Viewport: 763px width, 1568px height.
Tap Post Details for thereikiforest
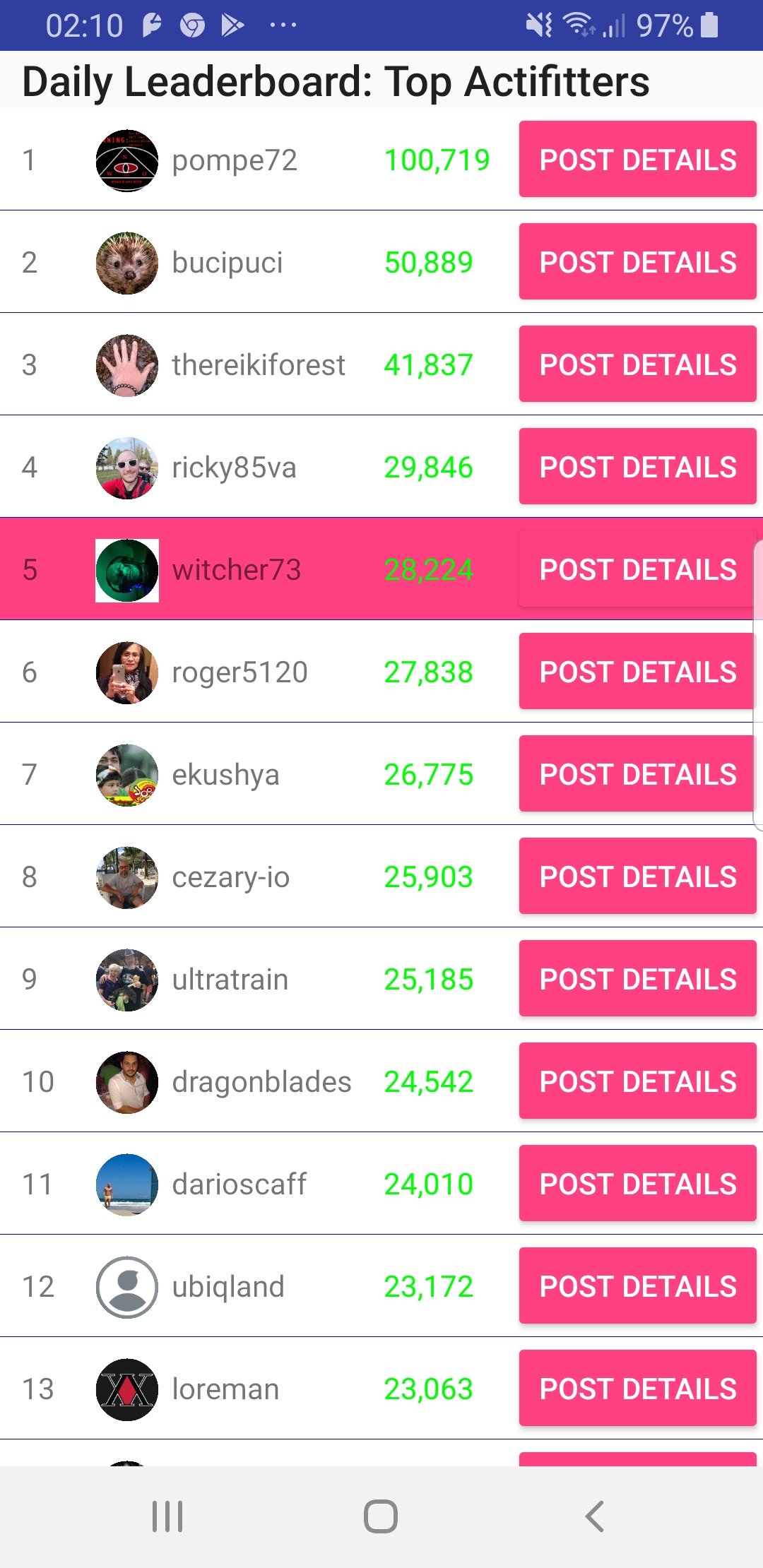pos(637,364)
